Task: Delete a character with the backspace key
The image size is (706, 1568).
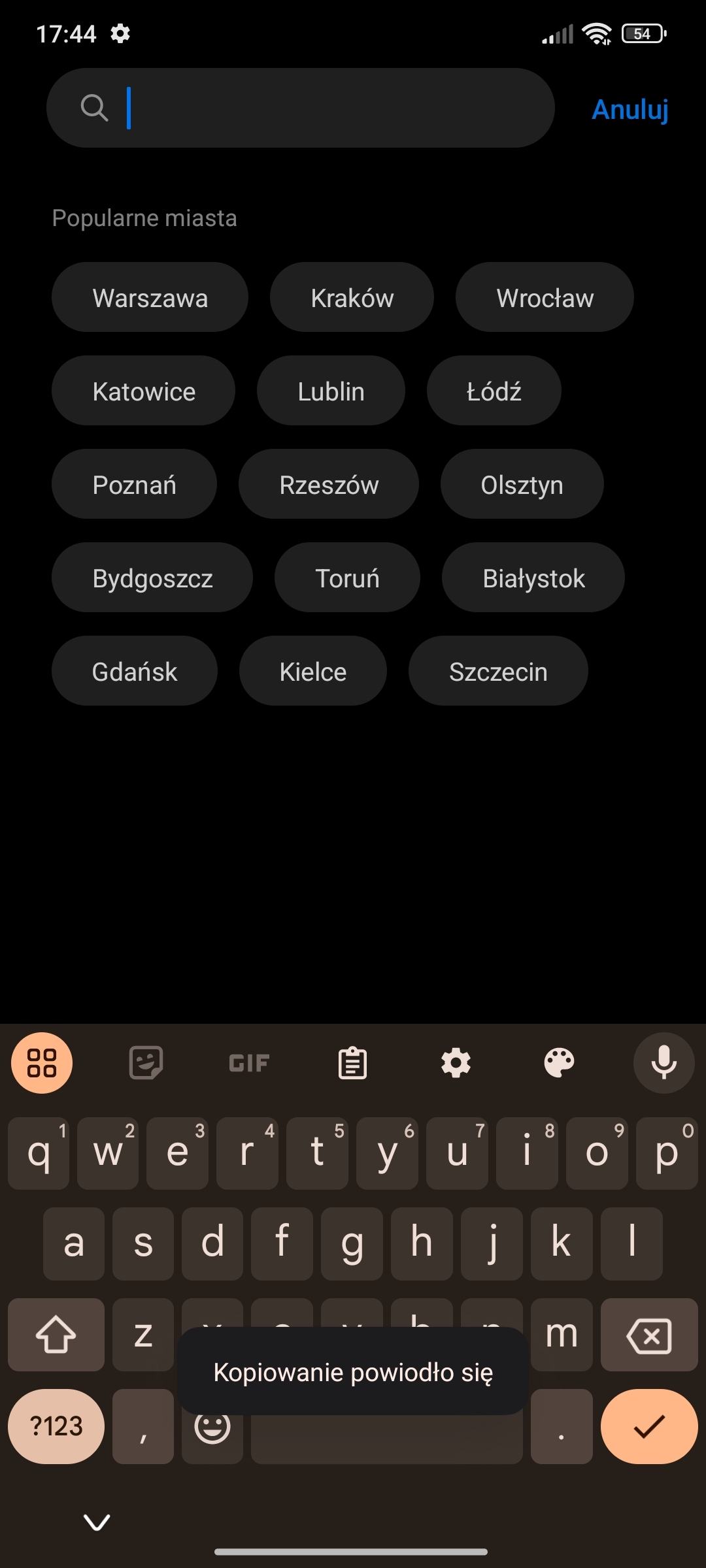Action: click(649, 1335)
